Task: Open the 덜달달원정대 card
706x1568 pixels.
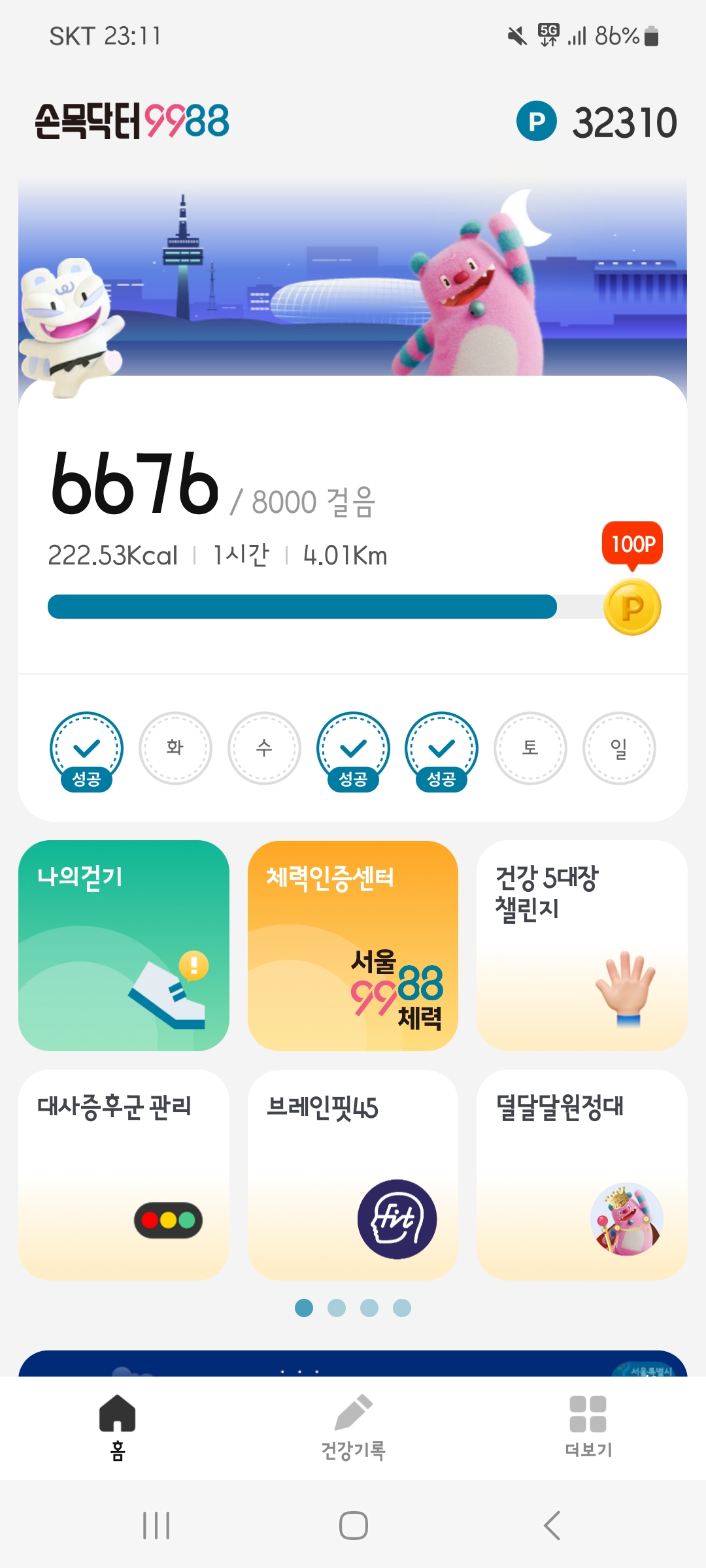Action: tap(582, 1174)
